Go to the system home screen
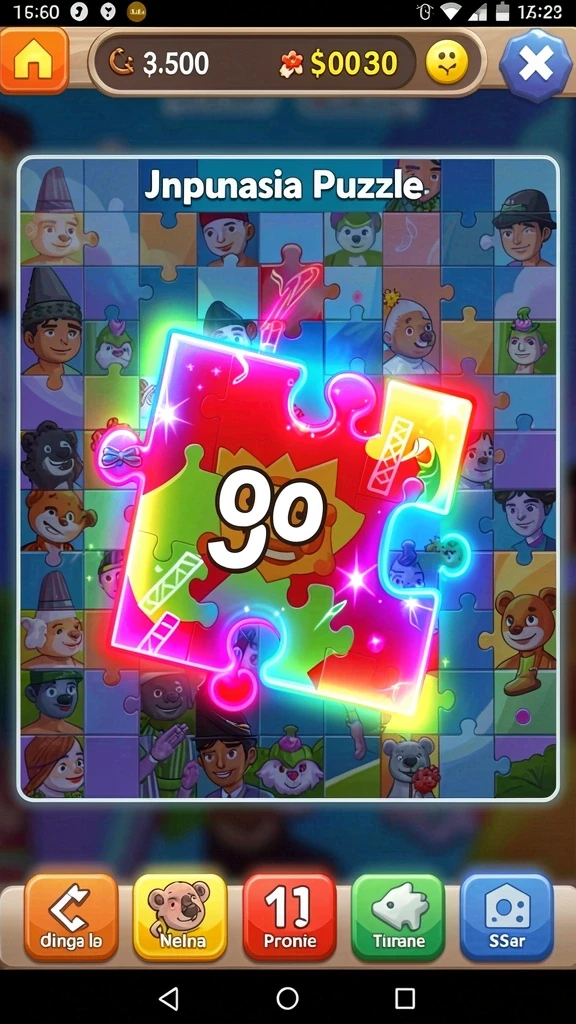This screenshot has height=1024, width=576. [x=287, y=998]
